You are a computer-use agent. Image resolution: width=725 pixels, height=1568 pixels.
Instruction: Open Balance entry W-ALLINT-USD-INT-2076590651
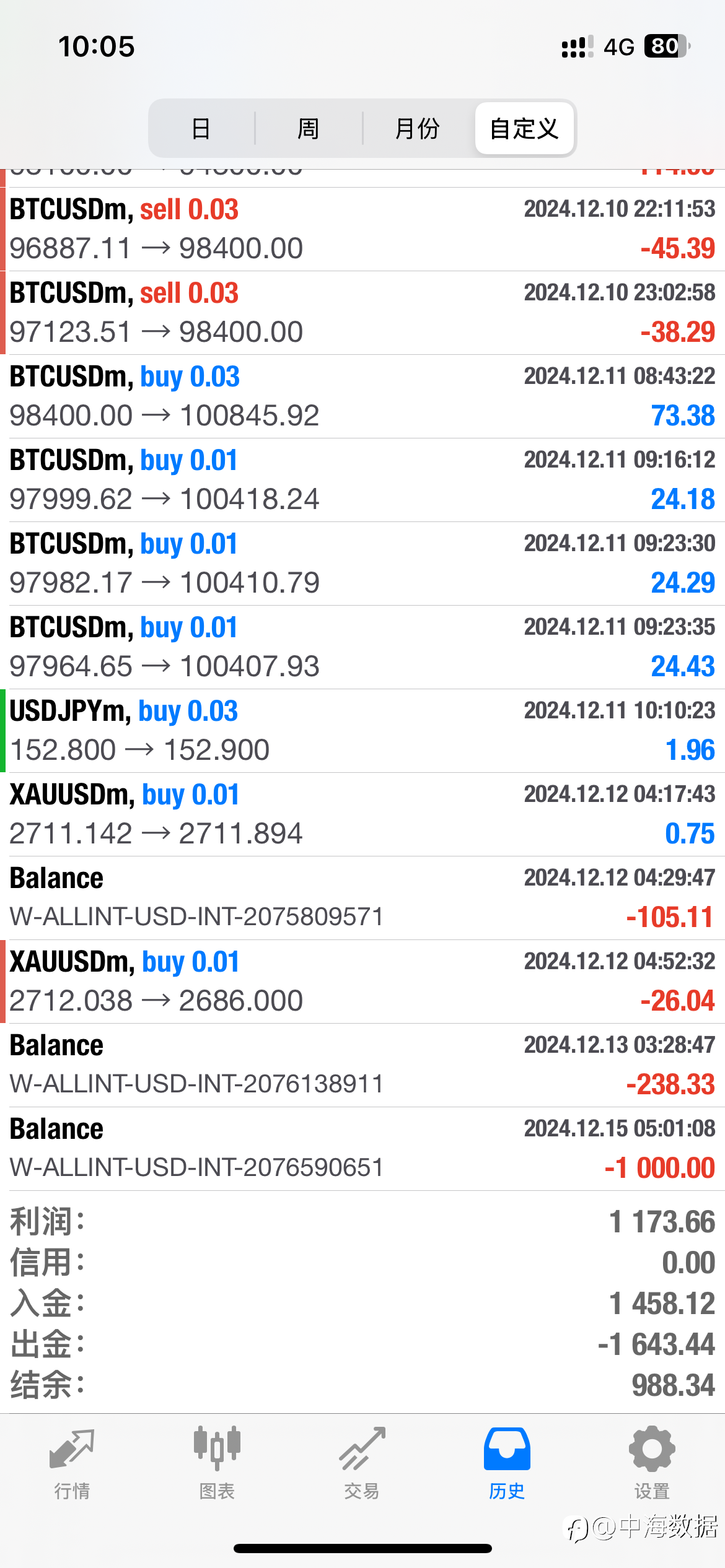coord(362,1149)
